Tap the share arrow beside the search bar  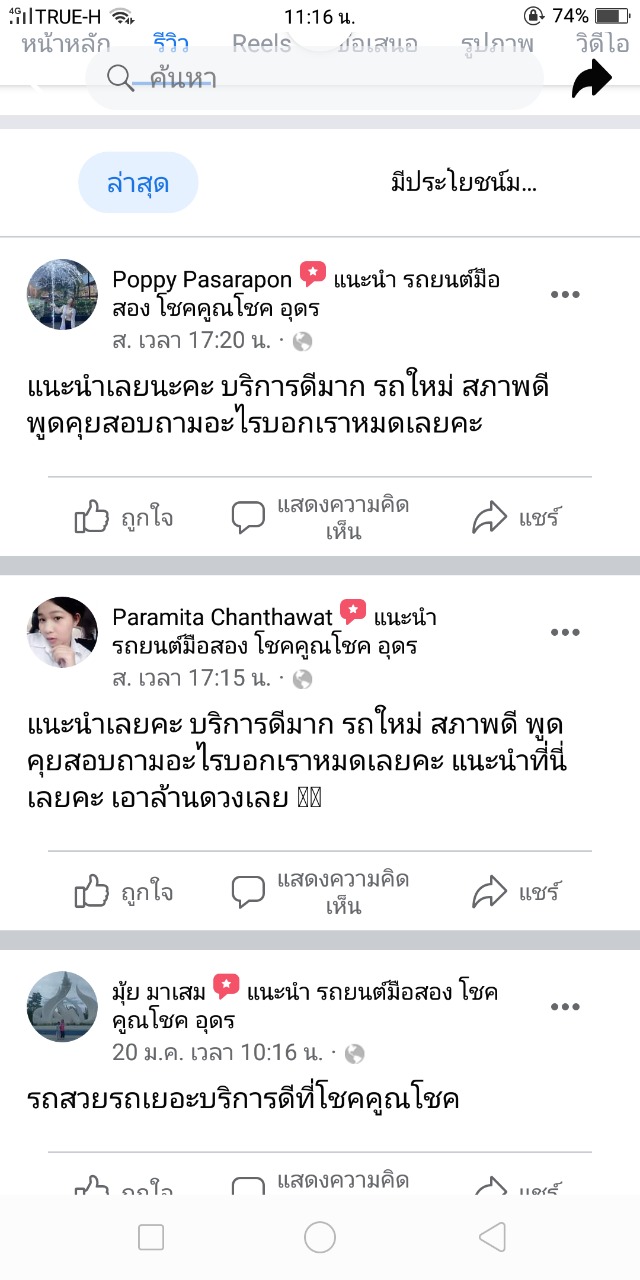(591, 79)
